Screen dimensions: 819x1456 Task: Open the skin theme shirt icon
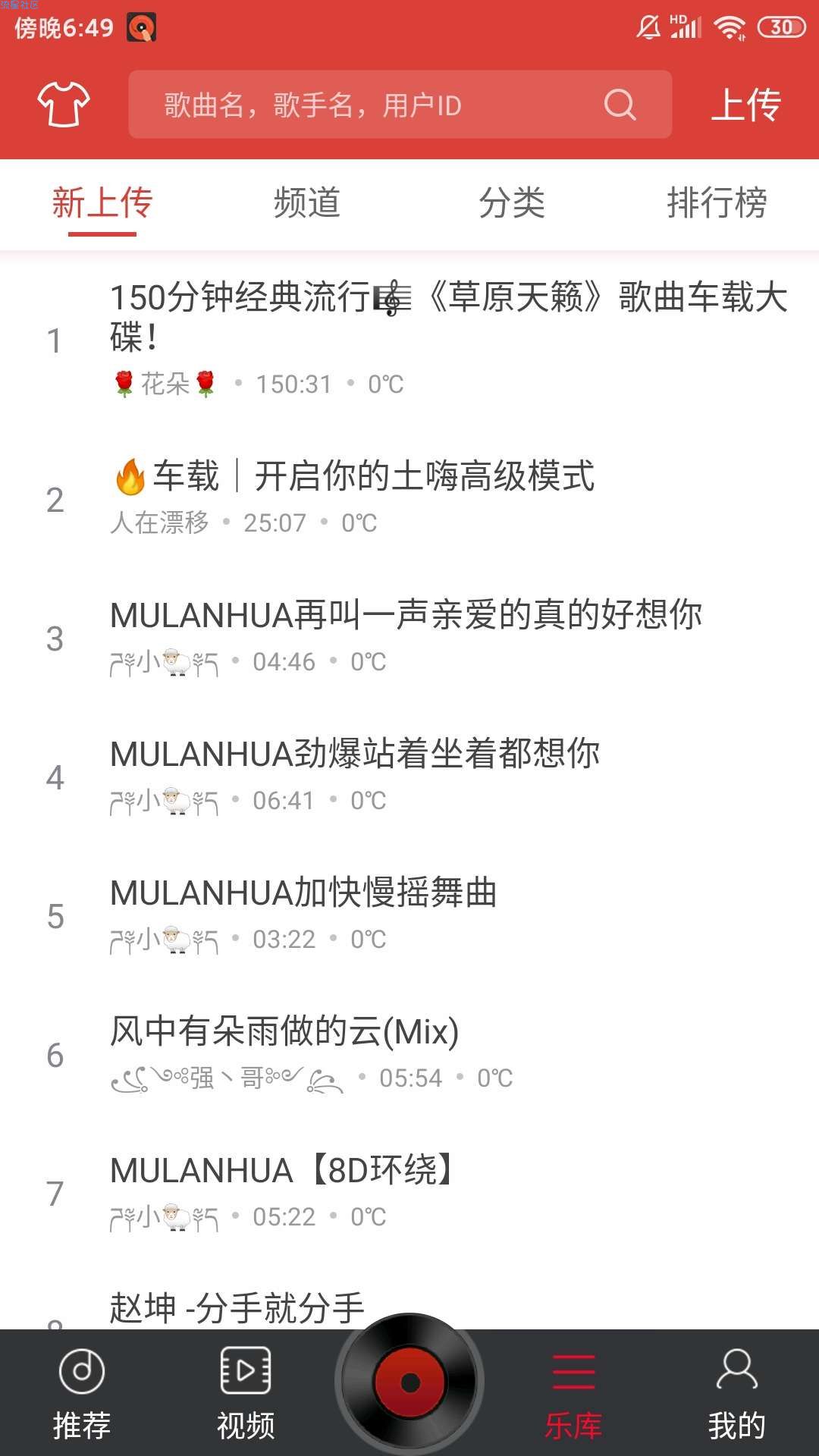click(64, 104)
